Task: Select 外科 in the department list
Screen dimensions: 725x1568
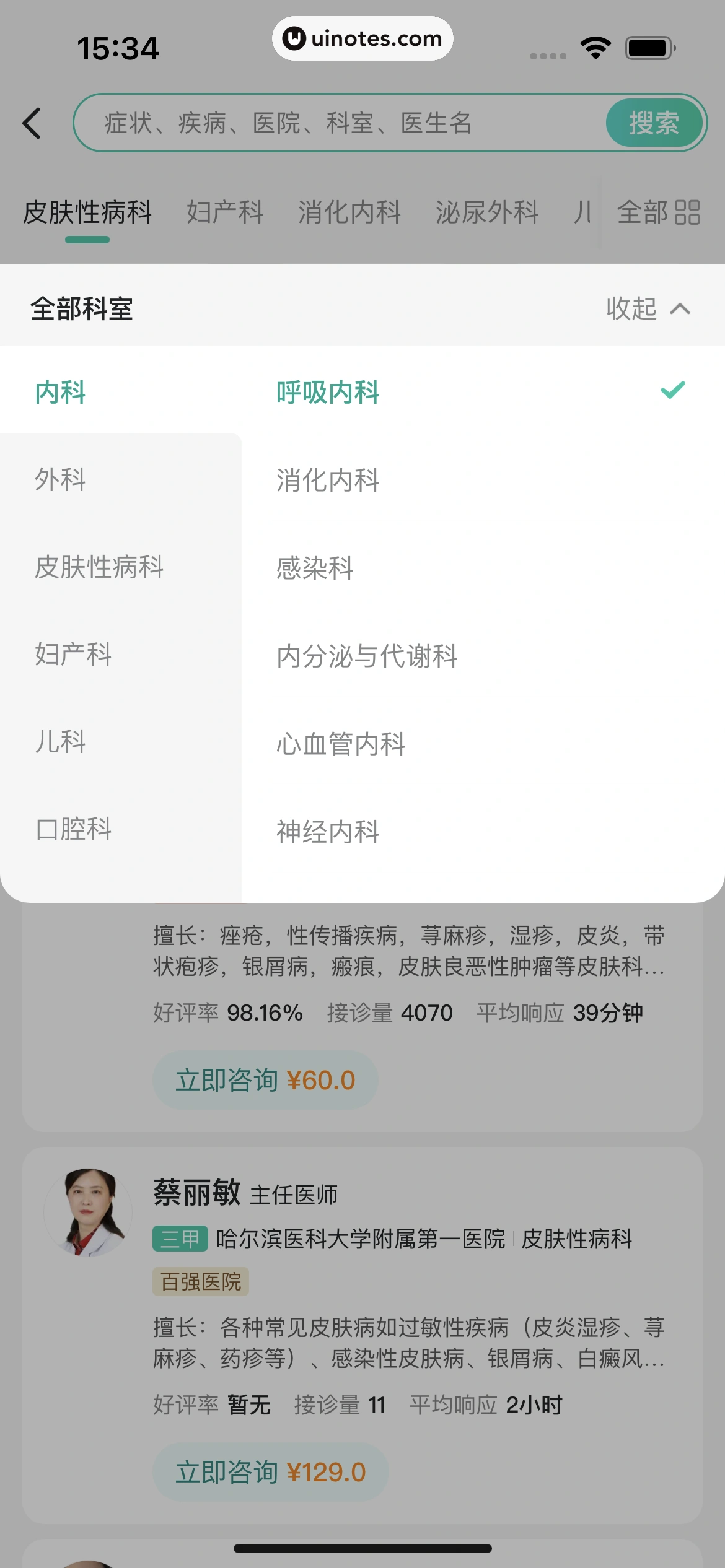Action: click(61, 479)
